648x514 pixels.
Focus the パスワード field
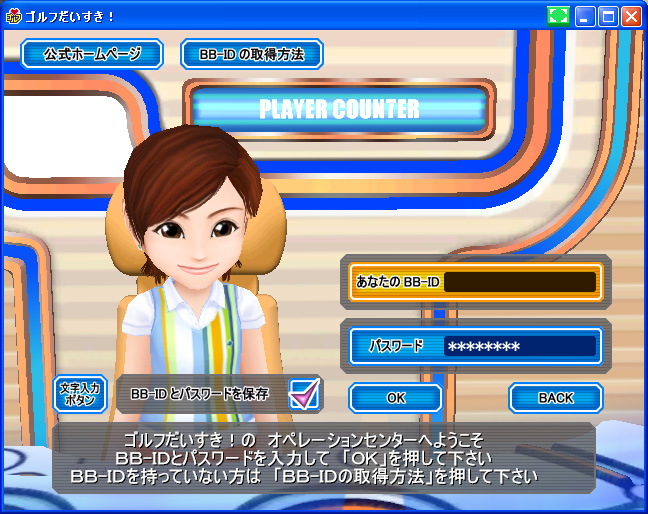(x=520, y=346)
